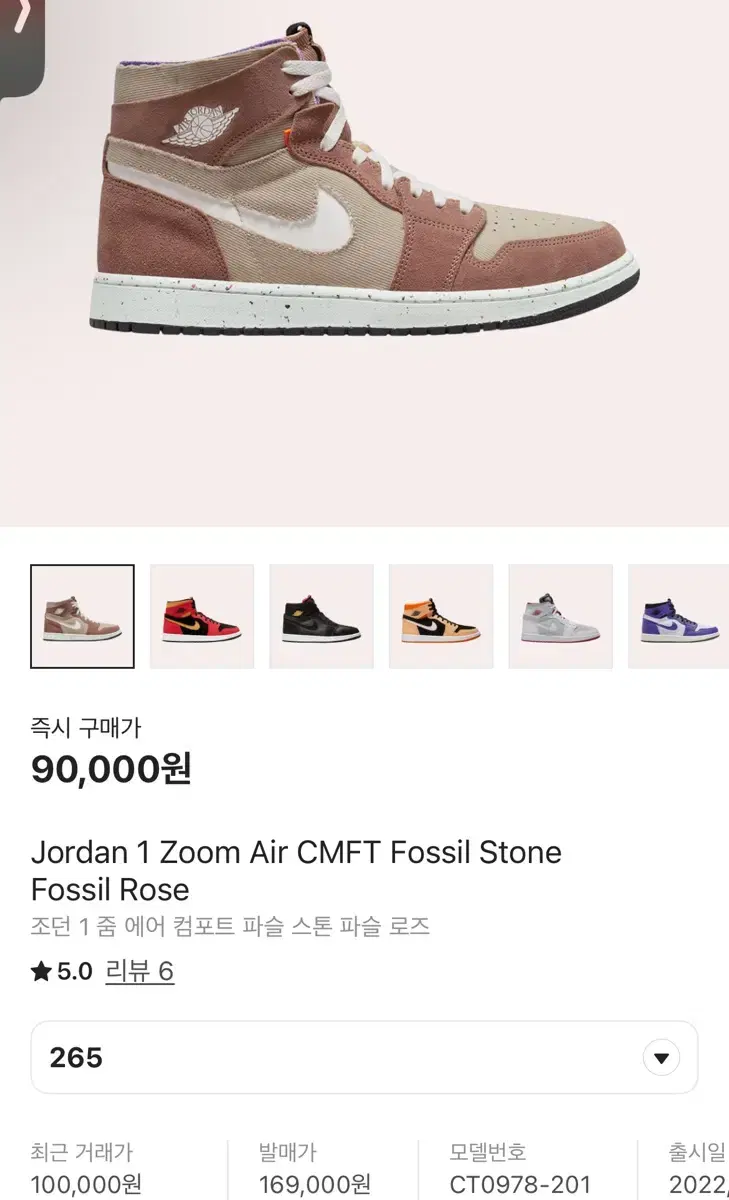
Task: Choose the purple Jordan 1 colorway
Action: (x=678, y=614)
